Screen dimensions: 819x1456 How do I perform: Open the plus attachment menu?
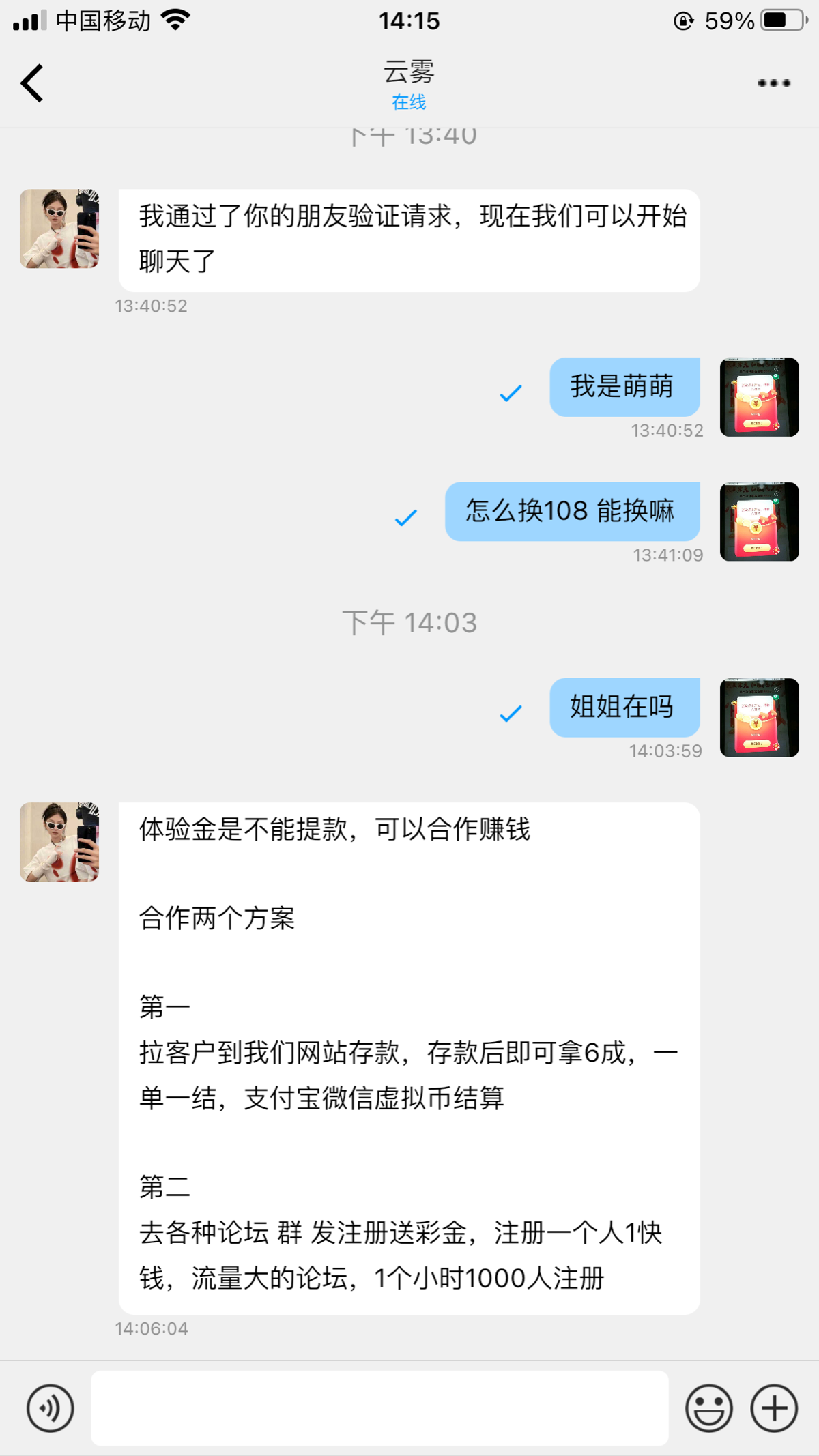(x=774, y=1408)
